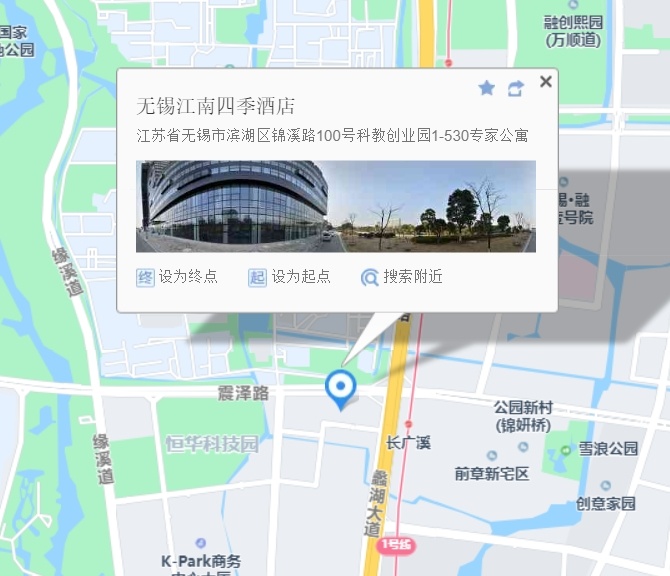The image size is (670, 576).
Task: Share this hotel location
Action: [x=516, y=88]
